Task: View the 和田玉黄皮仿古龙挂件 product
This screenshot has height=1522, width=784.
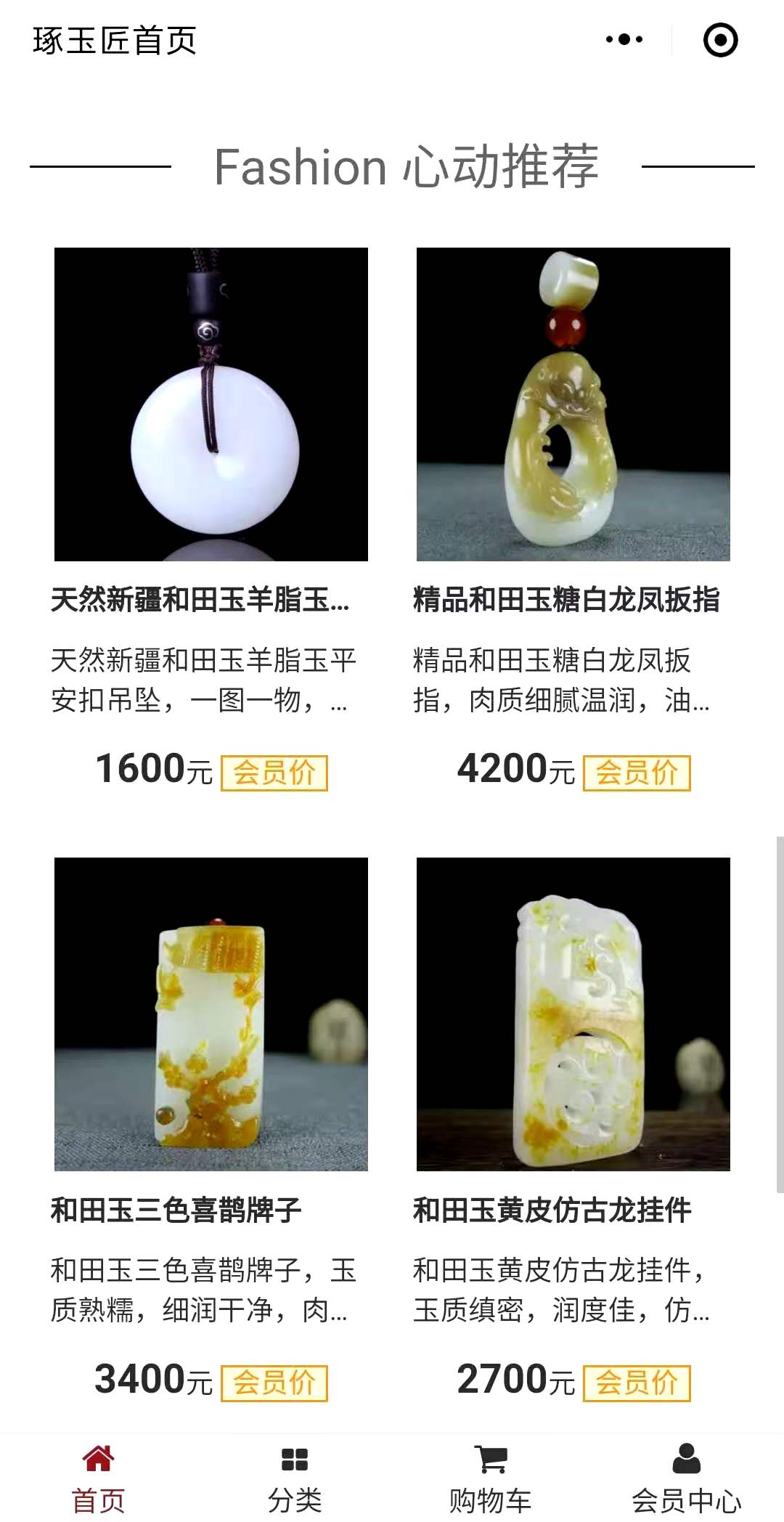Action: pyautogui.click(x=573, y=1014)
